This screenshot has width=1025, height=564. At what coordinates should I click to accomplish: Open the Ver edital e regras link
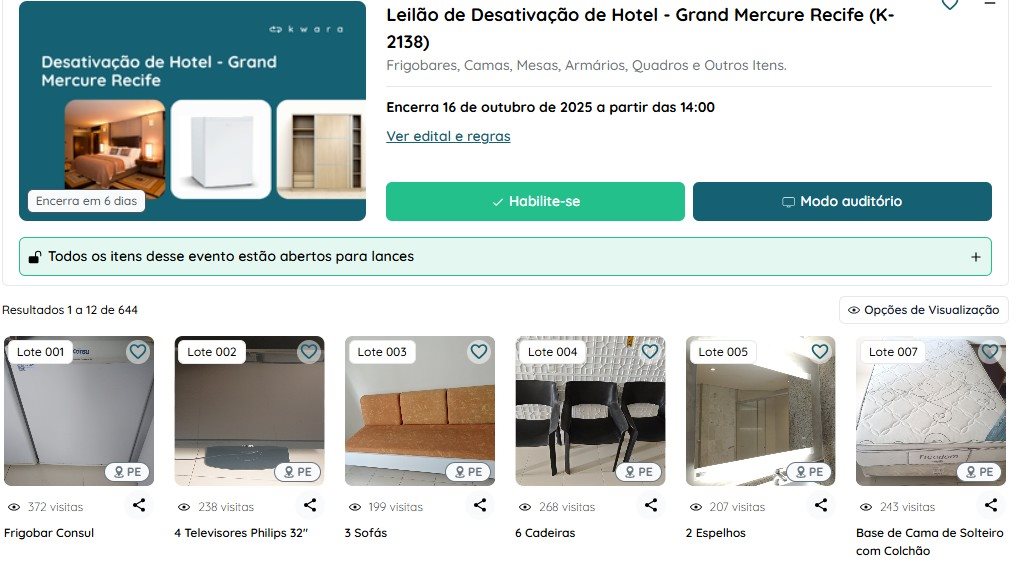(x=448, y=136)
